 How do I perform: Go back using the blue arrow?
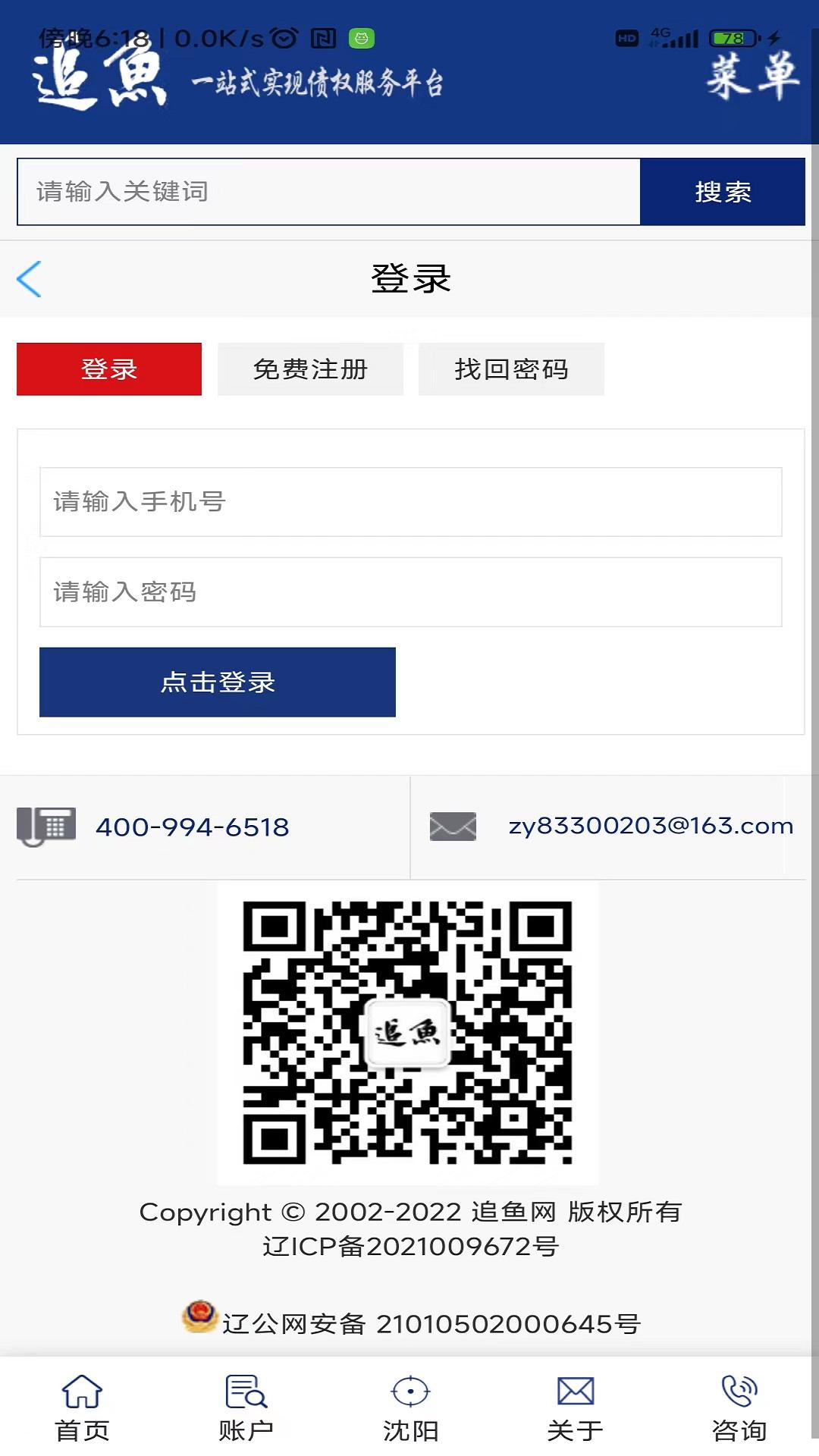click(30, 279)
